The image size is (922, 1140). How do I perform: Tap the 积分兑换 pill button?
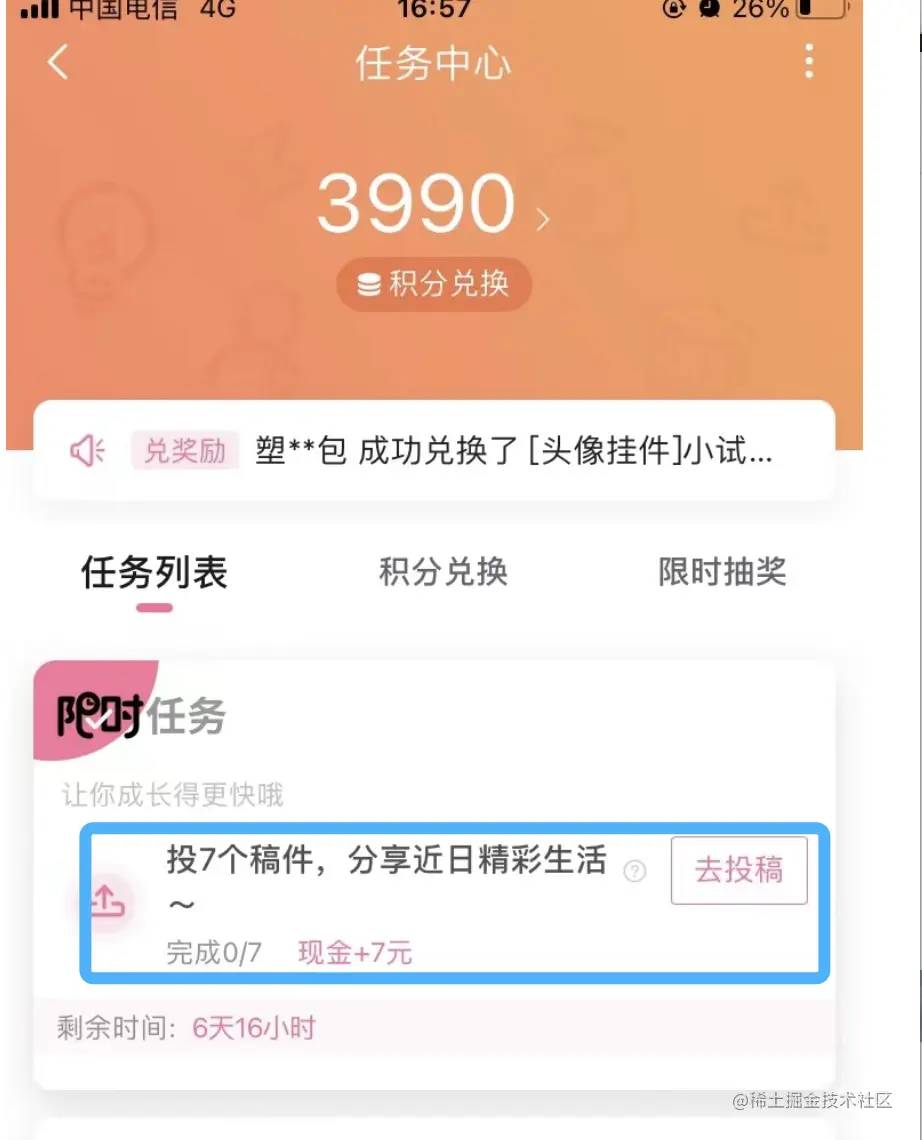(434, 285)
